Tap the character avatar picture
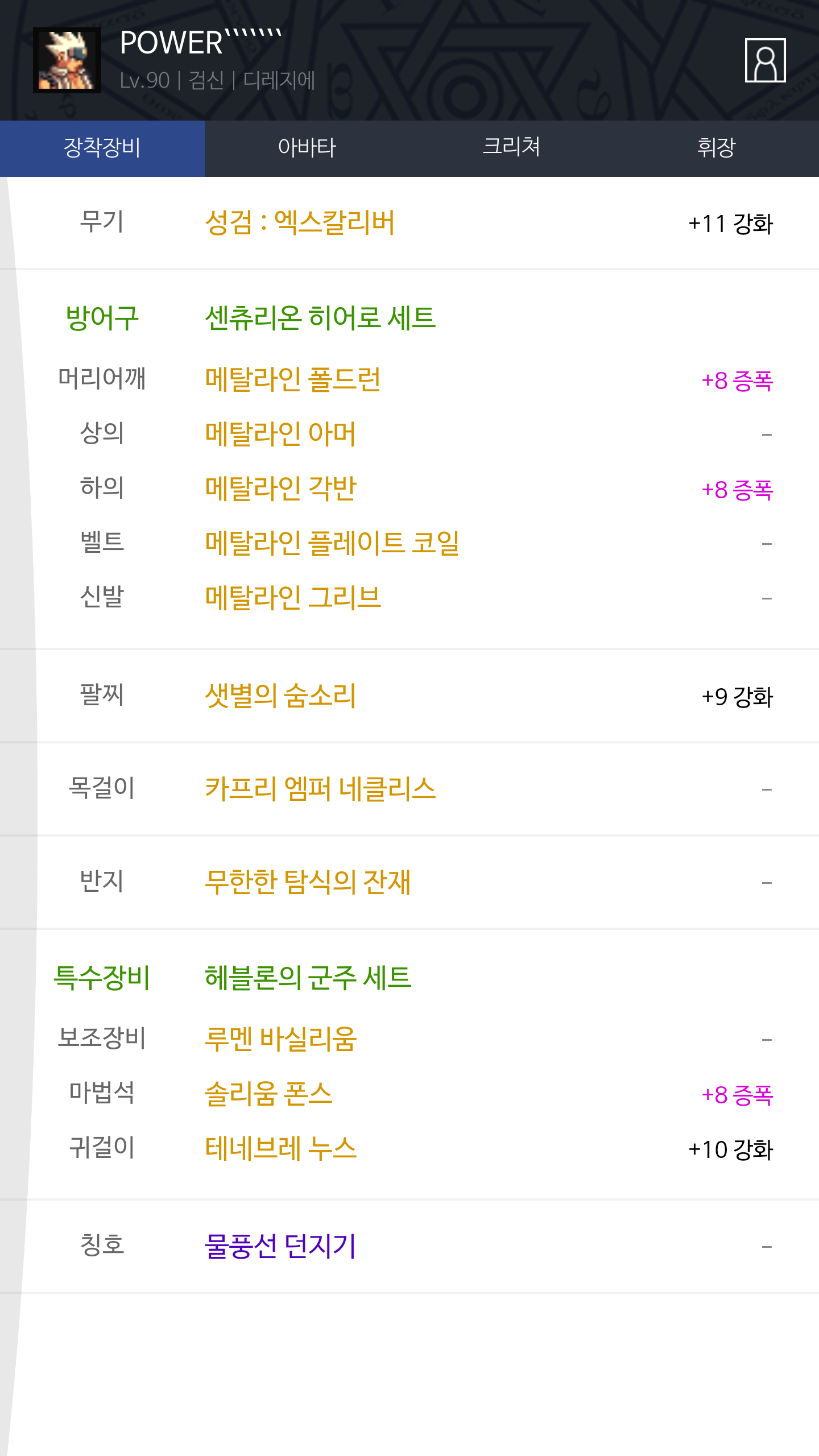 pyautogui.click(x=67, y=60)
